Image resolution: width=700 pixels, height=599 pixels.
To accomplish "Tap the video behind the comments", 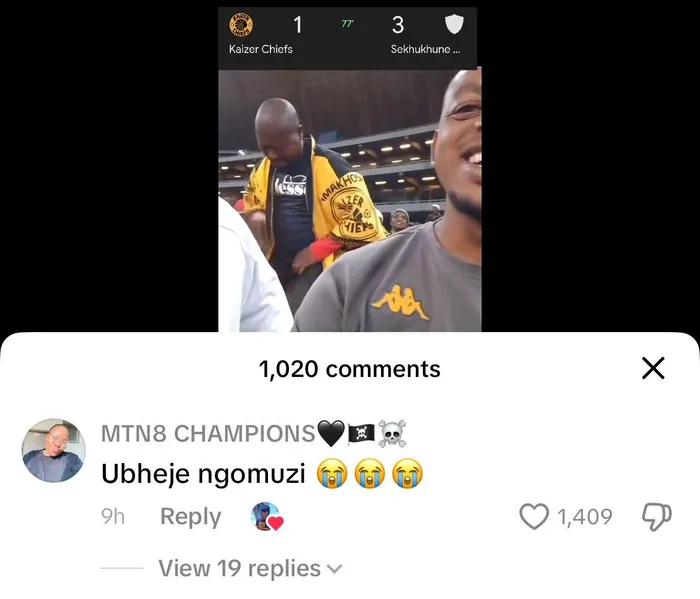I will click(349, 200).
